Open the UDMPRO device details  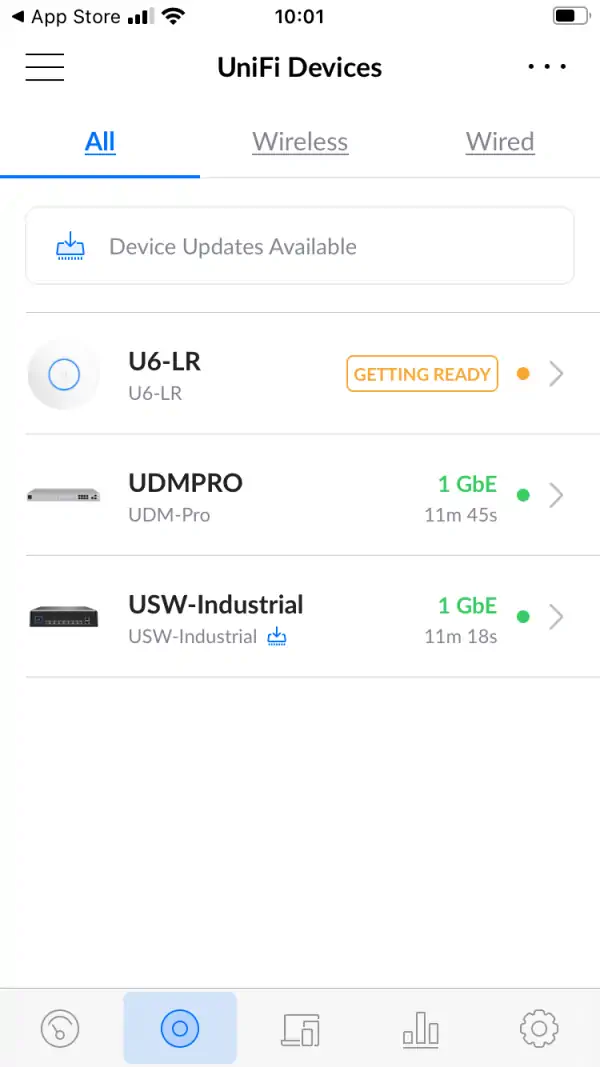[x=300, y=496]
